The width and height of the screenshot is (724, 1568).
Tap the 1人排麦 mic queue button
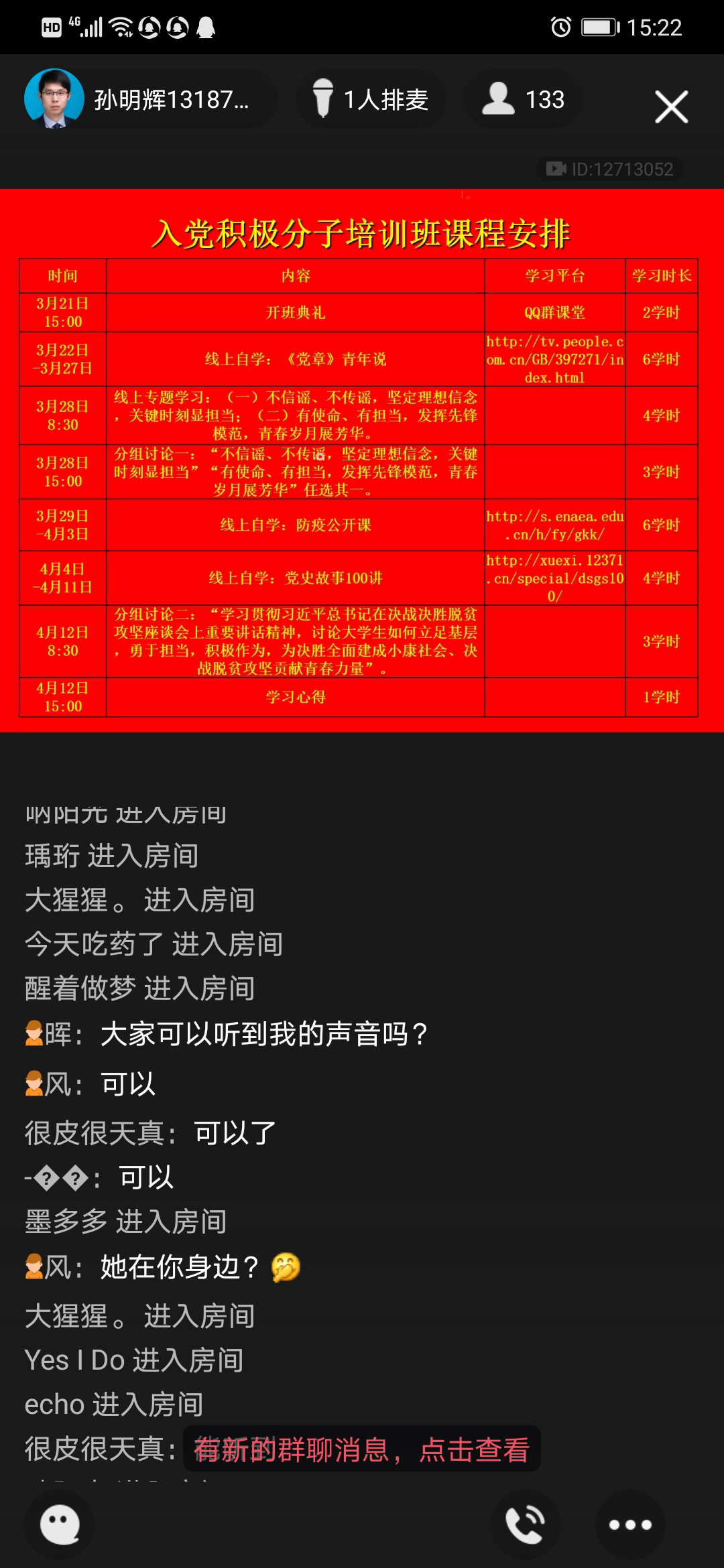pos(371,100)
